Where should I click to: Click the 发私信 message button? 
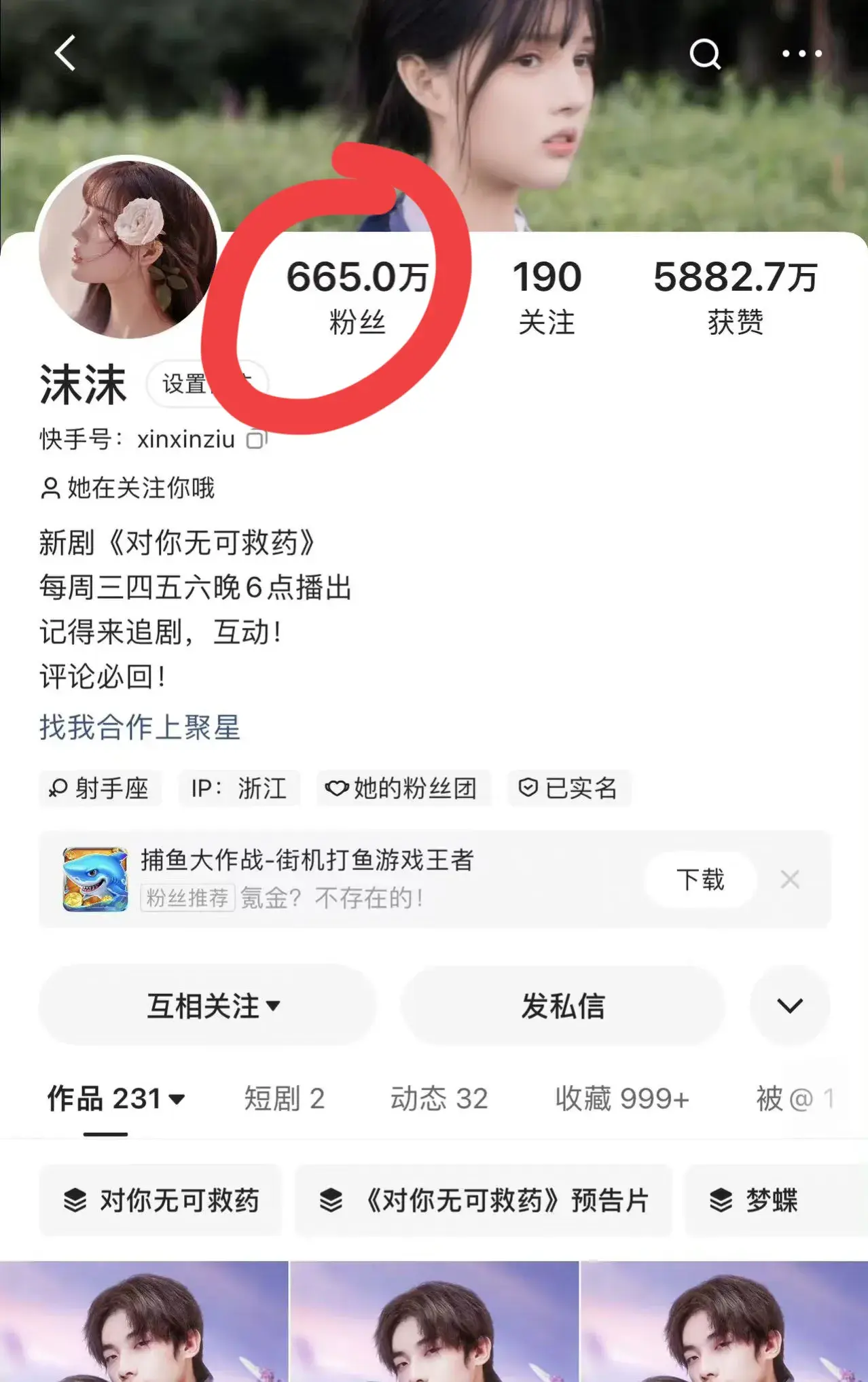click(562, 1006)
